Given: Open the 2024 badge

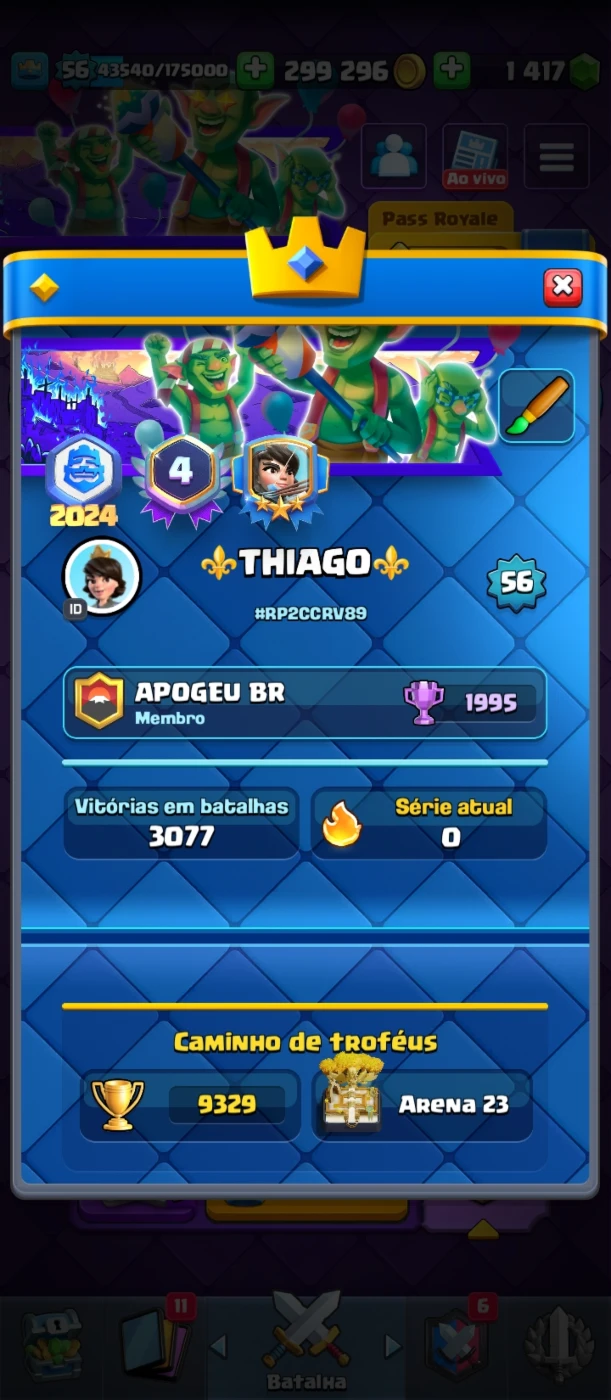Looking at the screenshot, I should [84, 481].
